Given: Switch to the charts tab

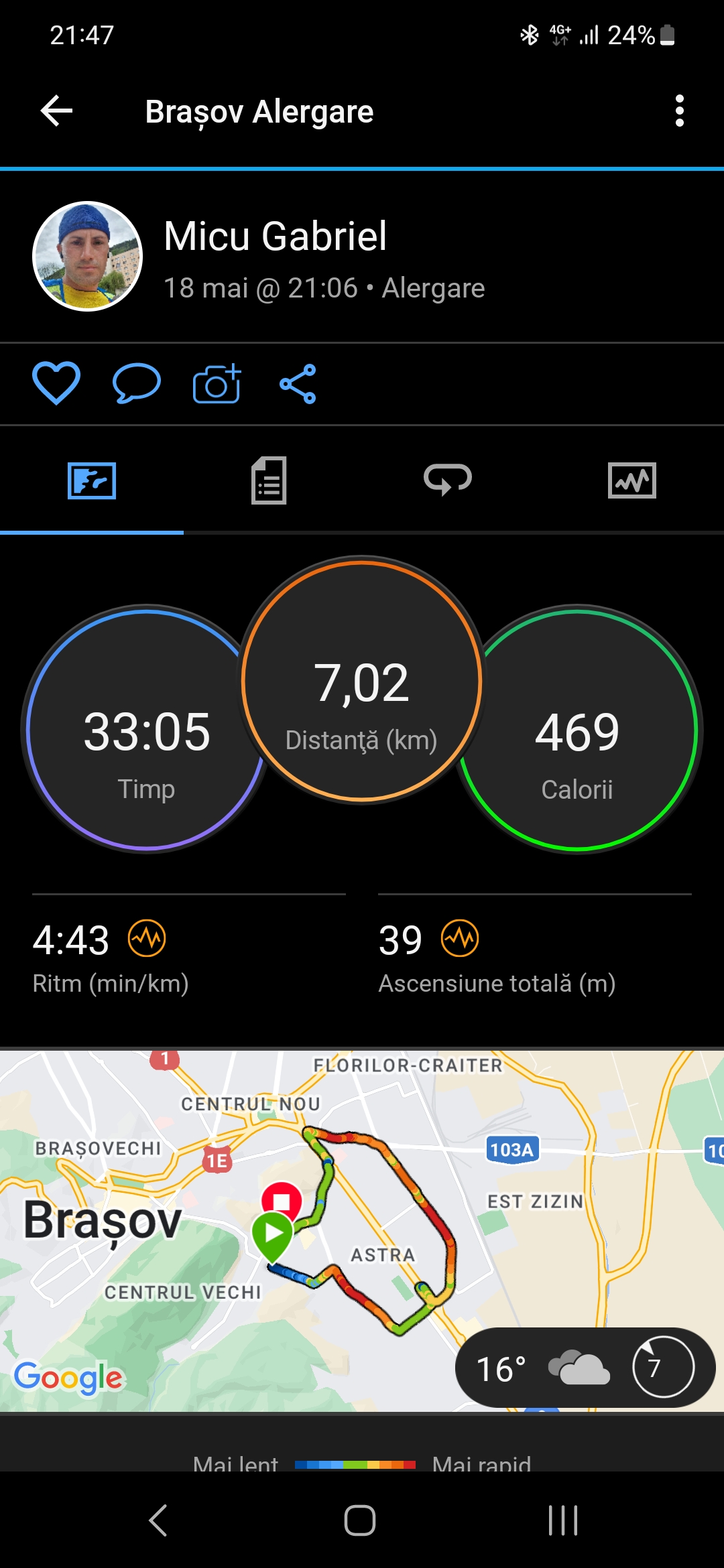Looking at the screenshot, I should click(x=631, y=480).
